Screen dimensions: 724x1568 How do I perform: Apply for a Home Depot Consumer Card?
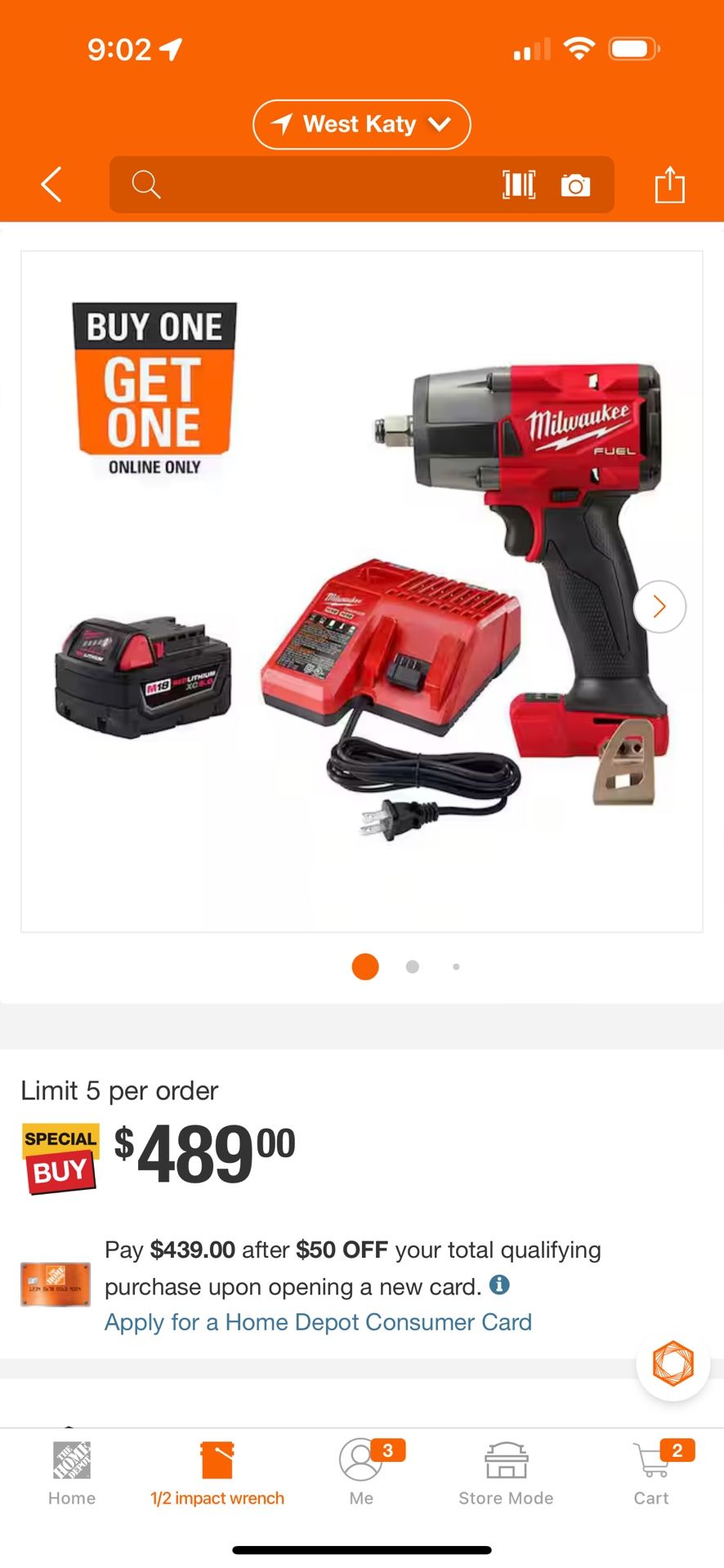point(318,1322)
